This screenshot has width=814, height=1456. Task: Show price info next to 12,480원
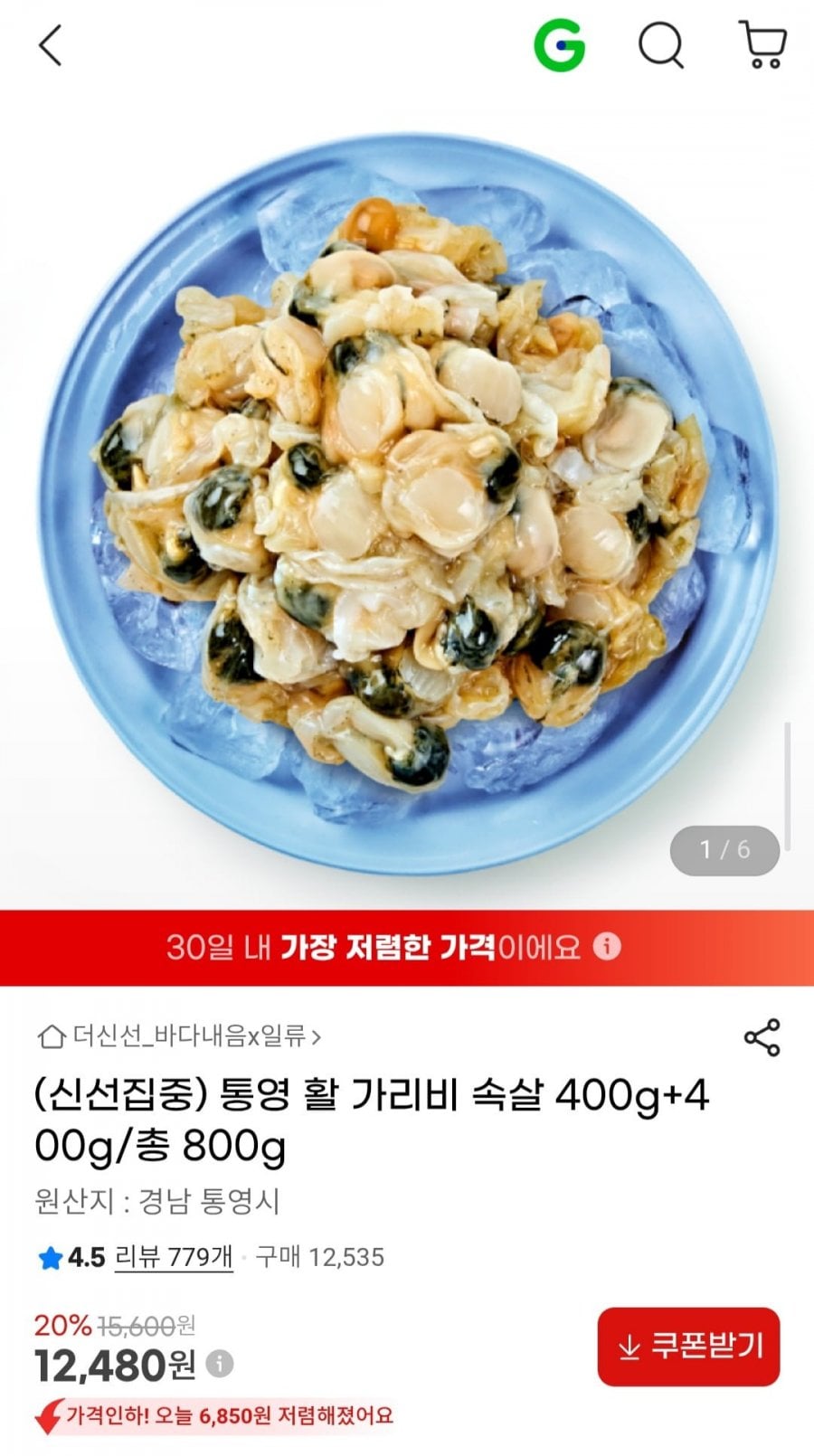tap(220, 1364)
